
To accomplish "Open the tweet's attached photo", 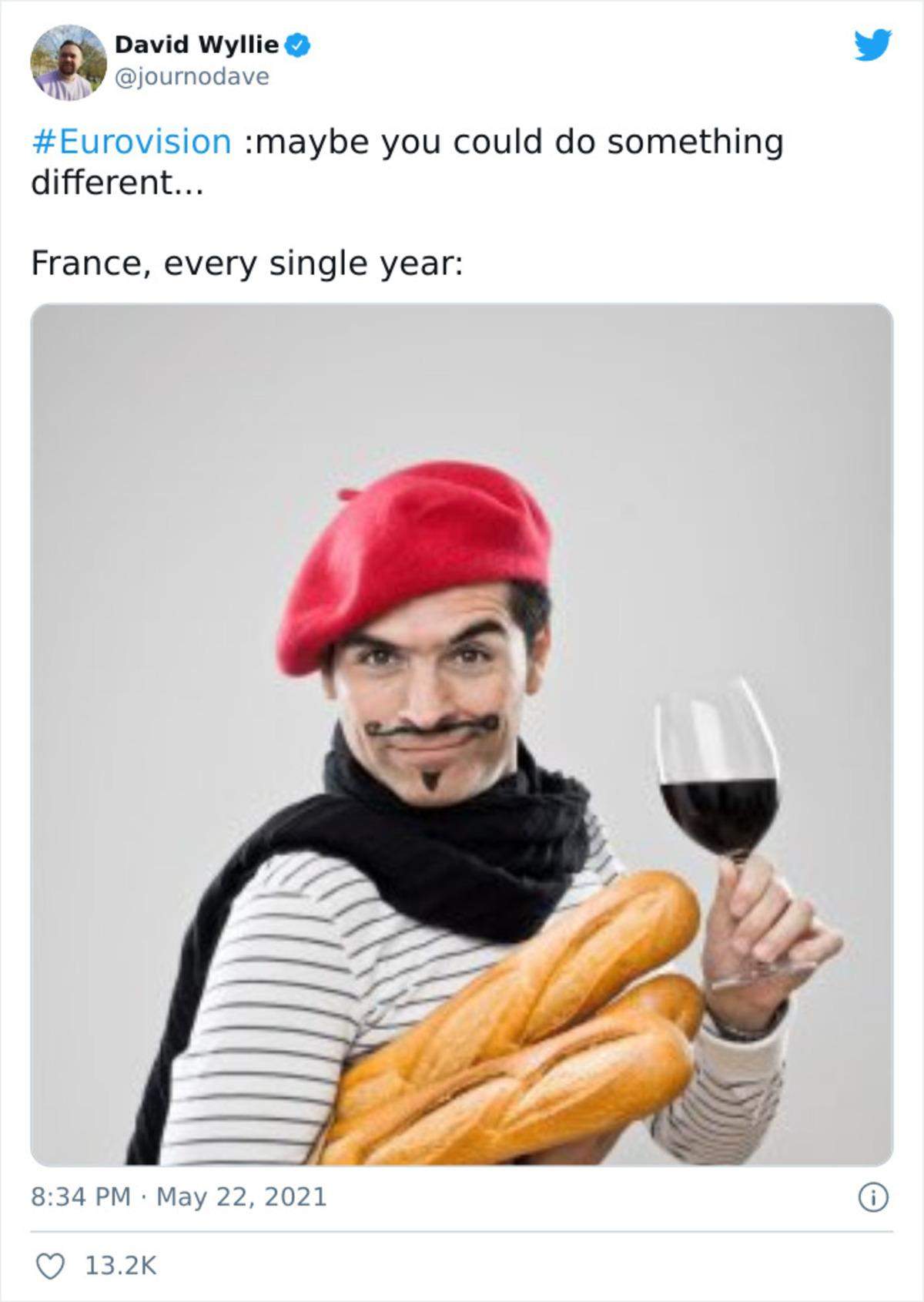I will [462, 733].
